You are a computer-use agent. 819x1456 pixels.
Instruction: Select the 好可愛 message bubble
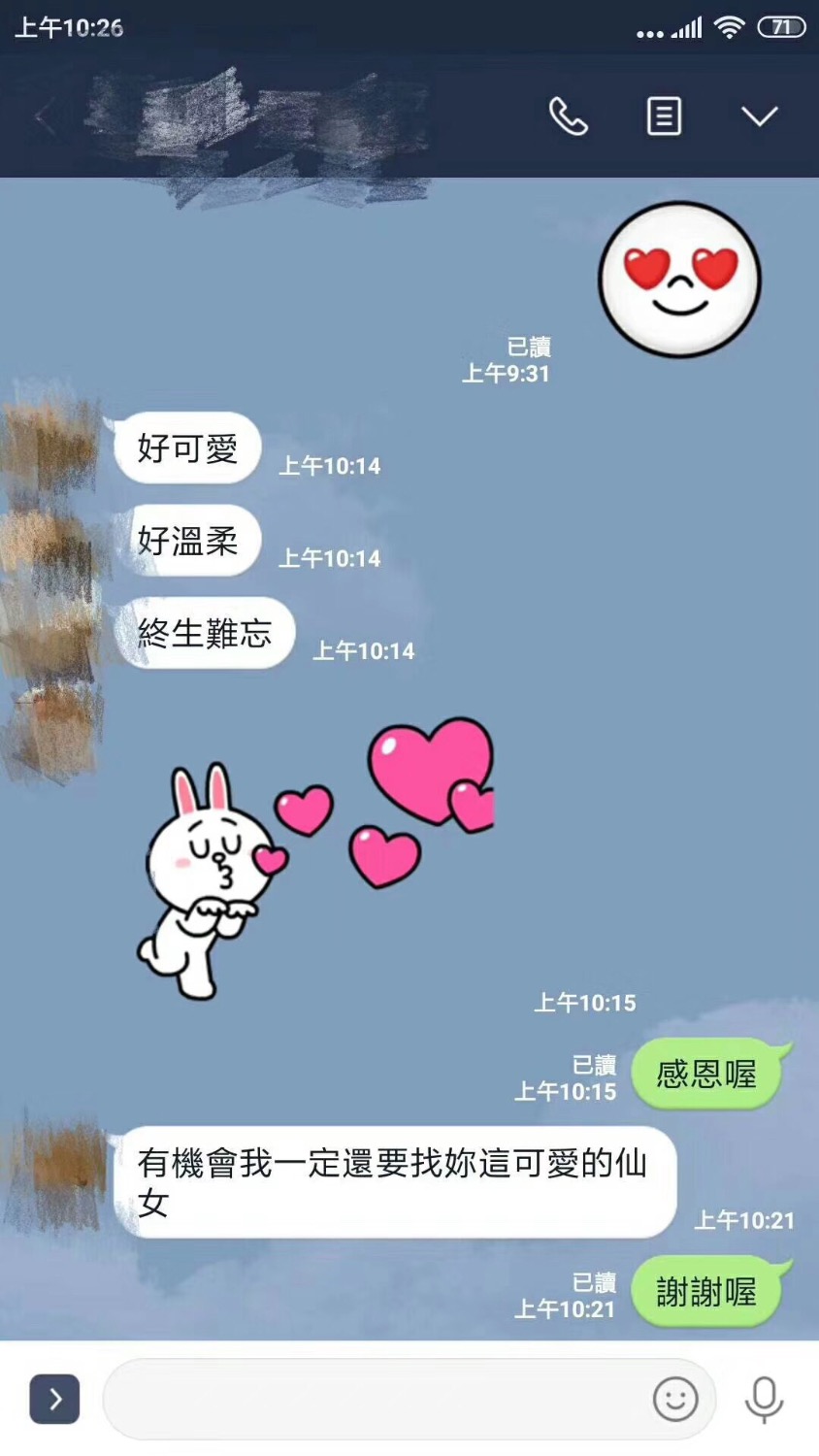(187, 447)
